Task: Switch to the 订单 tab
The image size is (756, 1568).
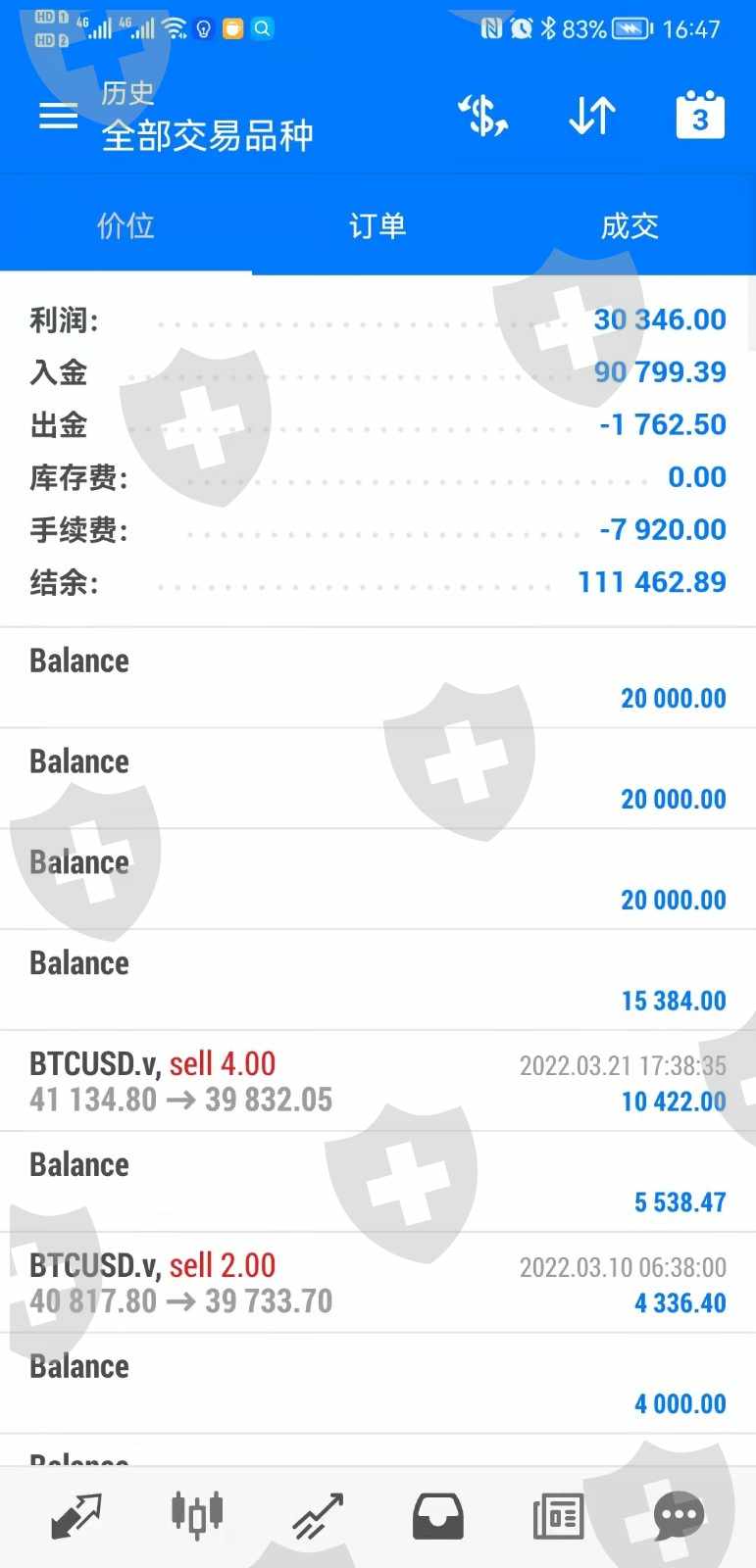Action: coord(378,226)
